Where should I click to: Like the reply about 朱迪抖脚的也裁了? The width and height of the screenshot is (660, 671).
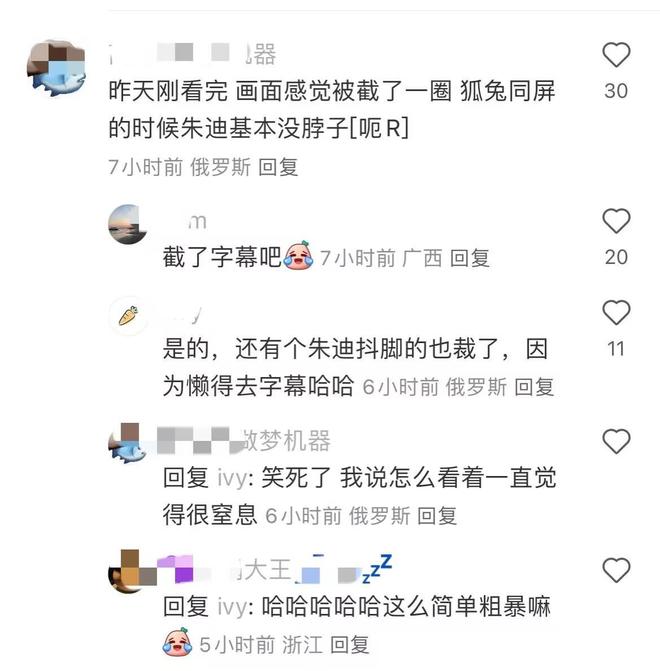coord(616,313)
